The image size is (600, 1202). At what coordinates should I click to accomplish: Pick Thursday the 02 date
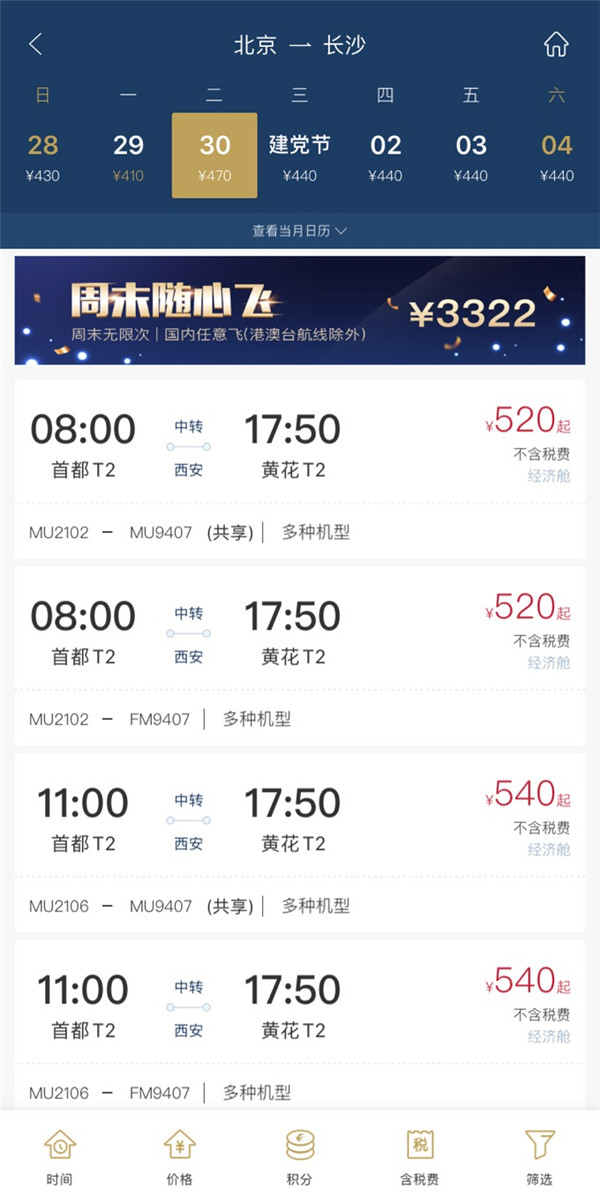[385, 156]
